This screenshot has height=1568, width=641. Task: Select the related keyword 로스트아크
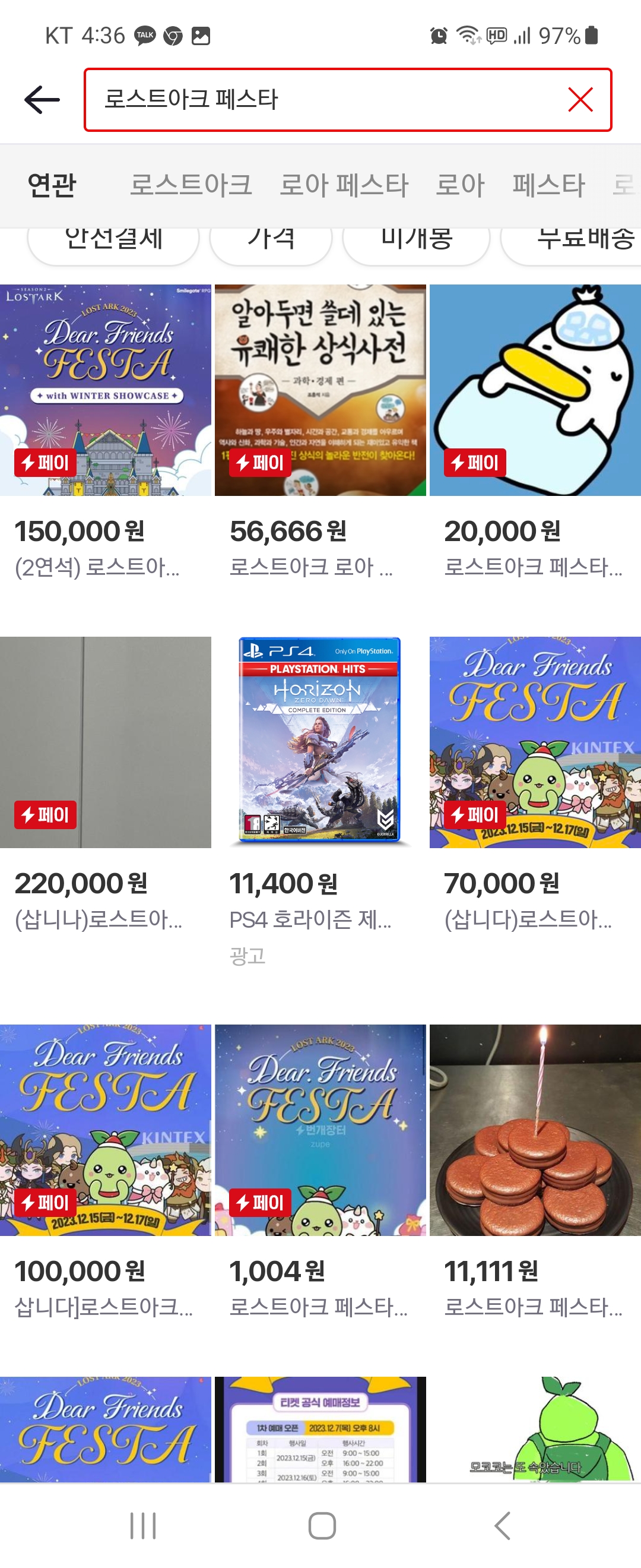[191, 185]
